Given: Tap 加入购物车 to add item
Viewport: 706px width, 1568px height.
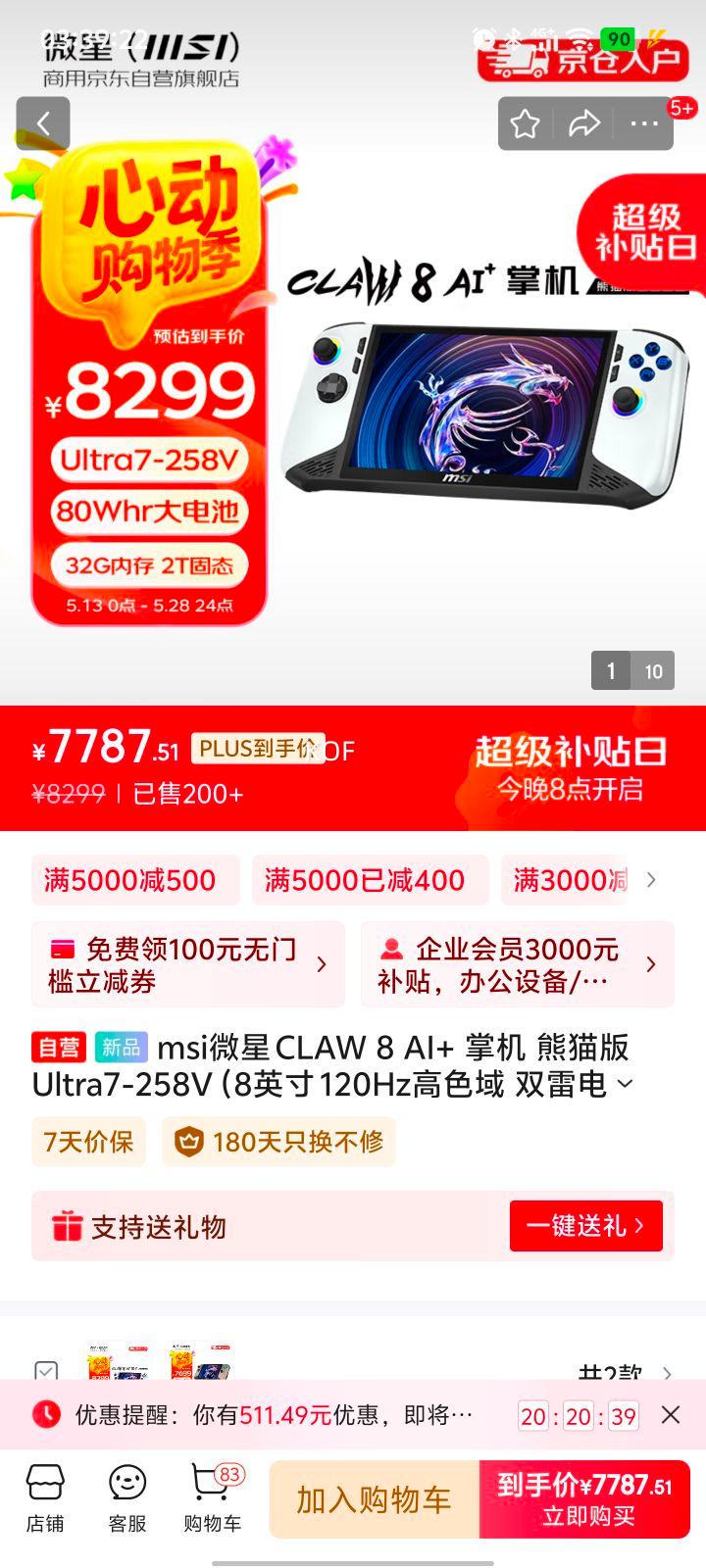Looking at the screenshot, I should 375,1499.
